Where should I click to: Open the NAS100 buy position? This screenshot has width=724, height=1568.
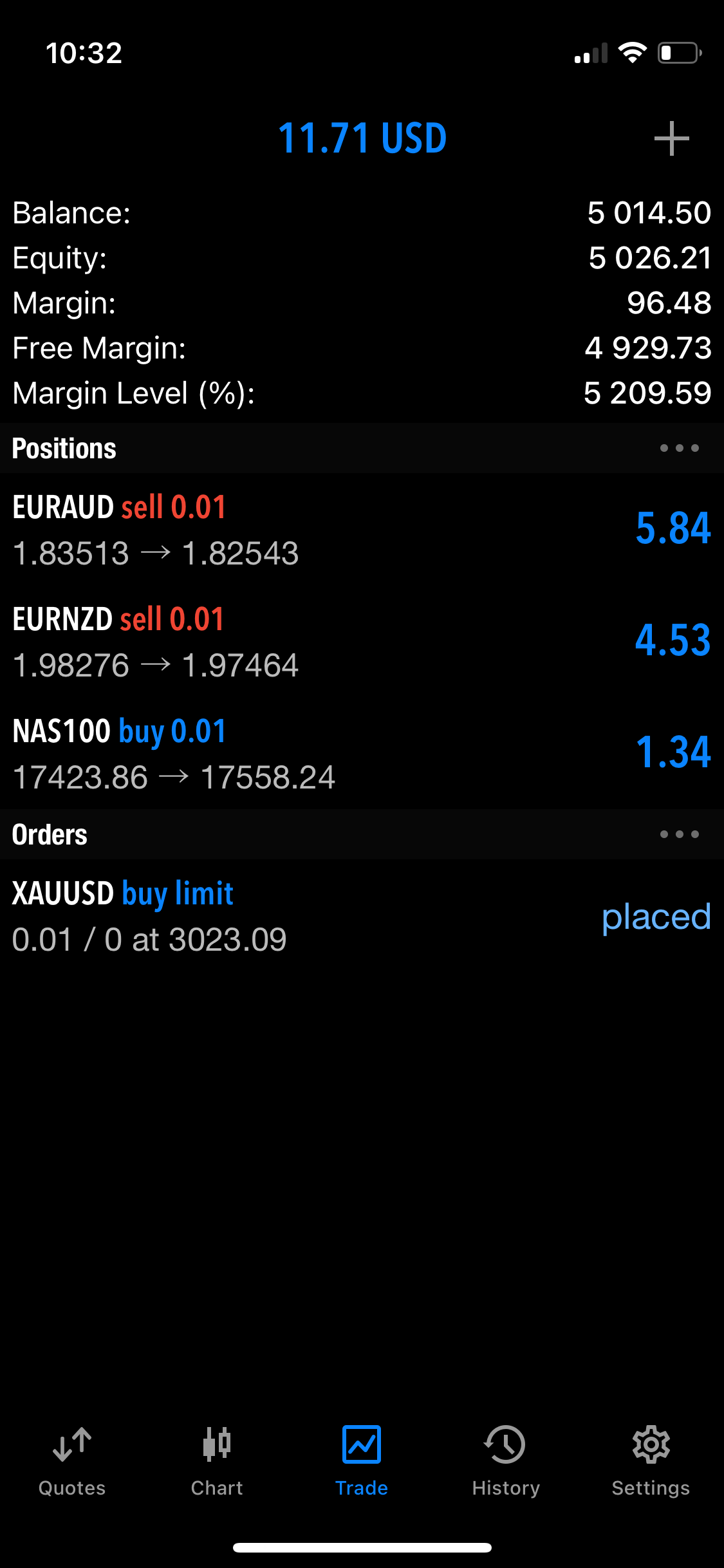362,753
